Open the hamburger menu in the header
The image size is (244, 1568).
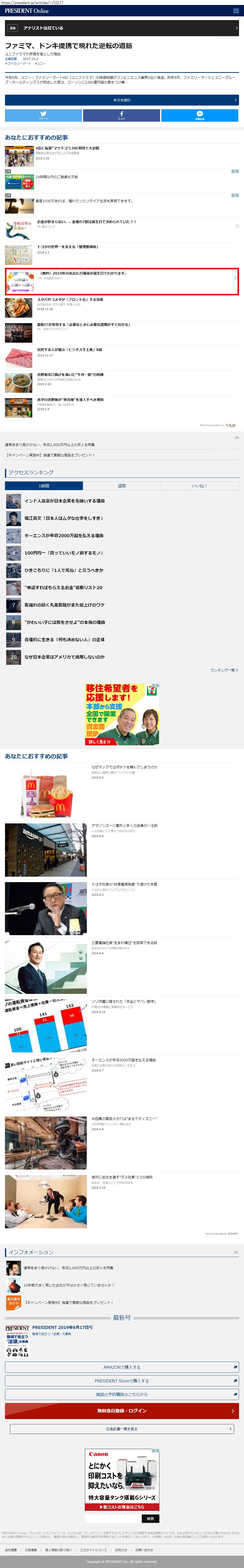point(236,11)
